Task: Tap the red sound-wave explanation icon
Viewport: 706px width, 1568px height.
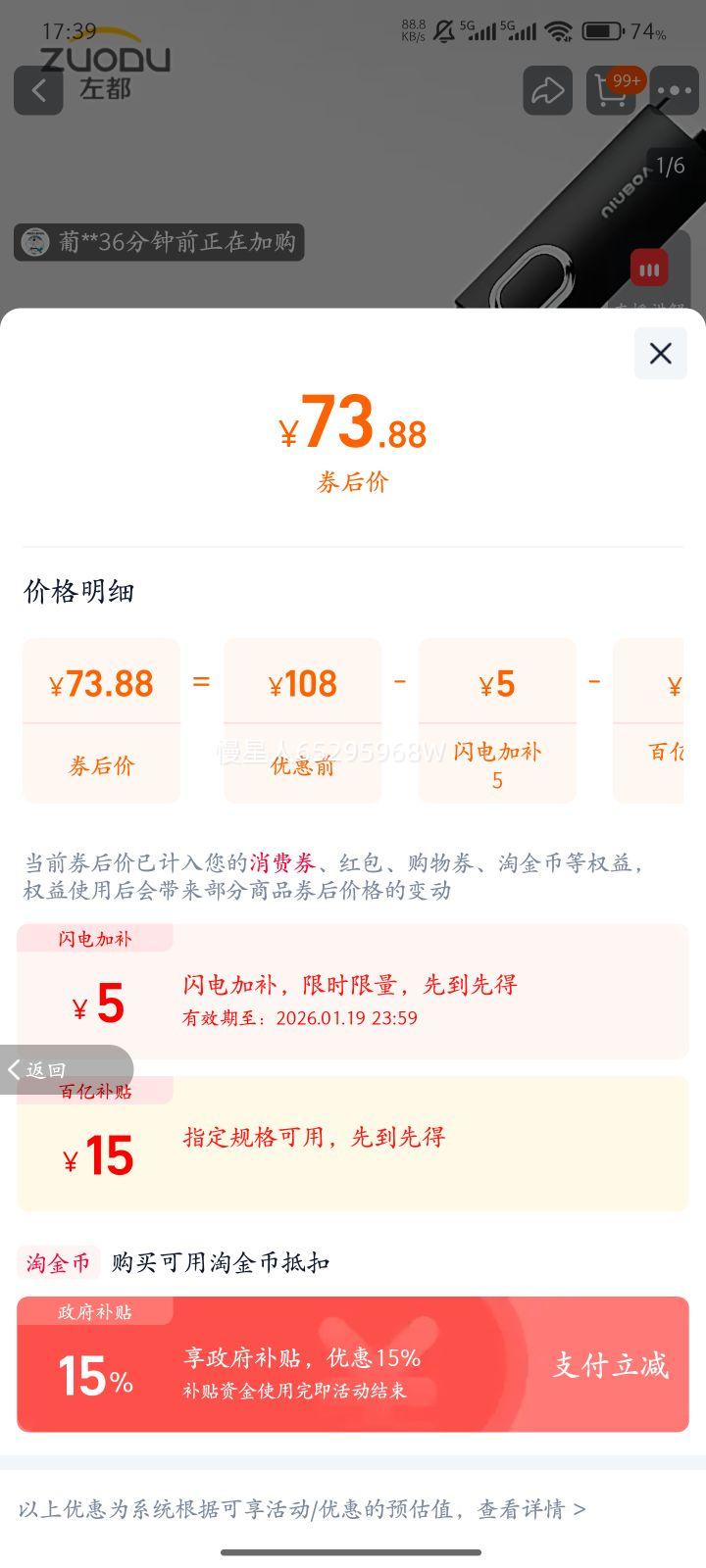Action: click(647, 268)
